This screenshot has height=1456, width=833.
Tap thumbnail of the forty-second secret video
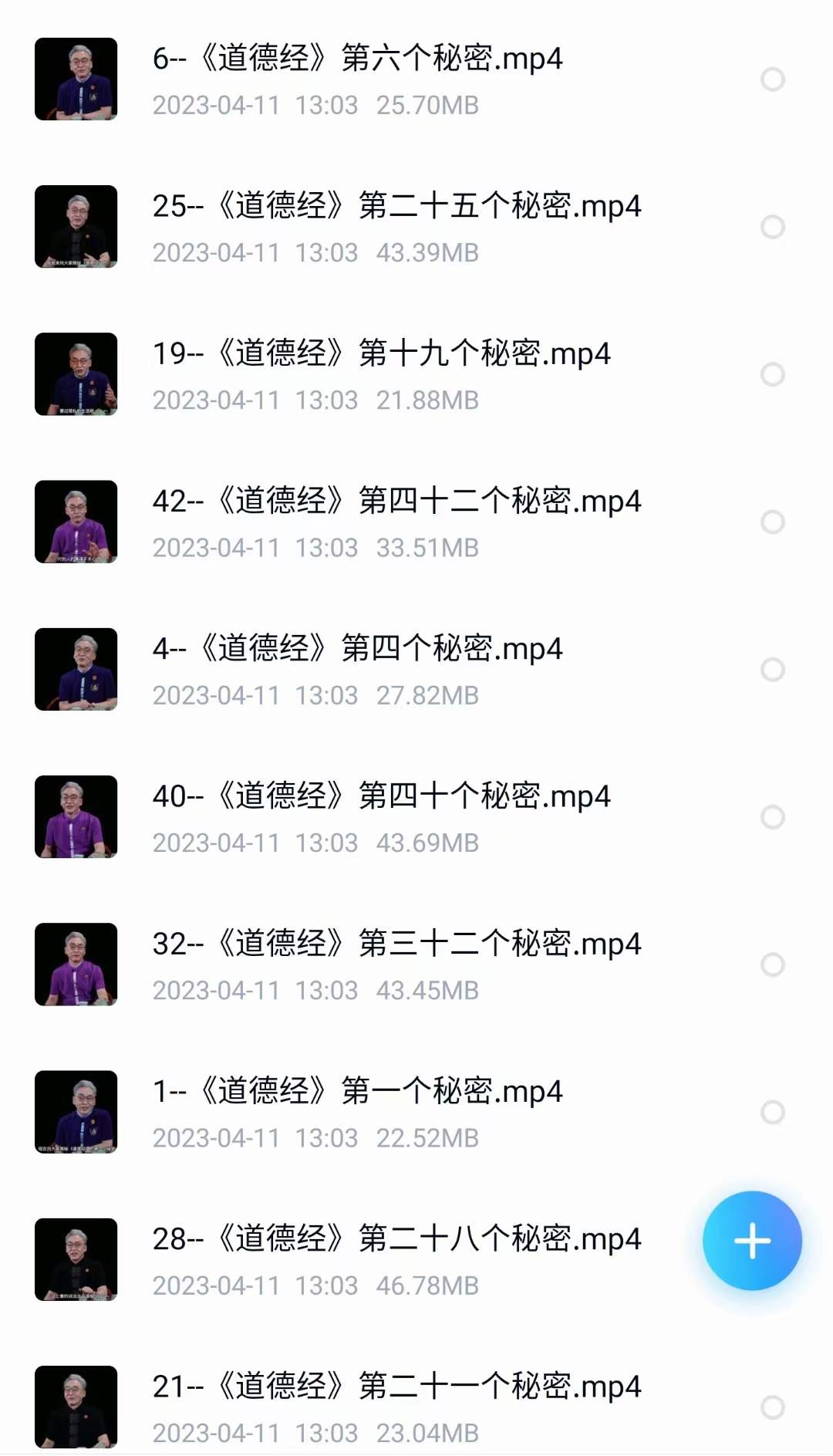click(x=76, y=521)
